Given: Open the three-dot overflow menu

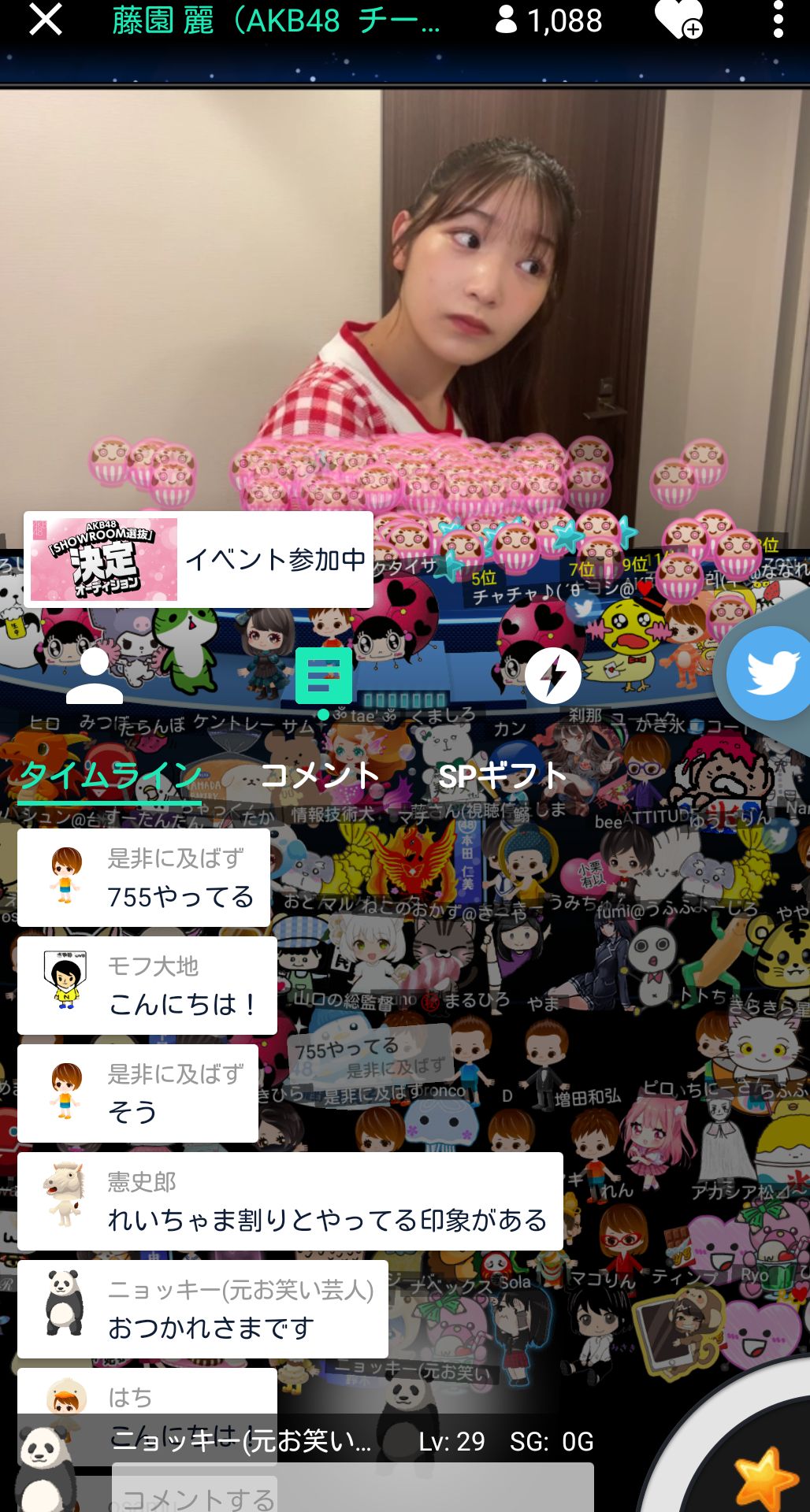Looking at the screenshot, I should 778,20.
